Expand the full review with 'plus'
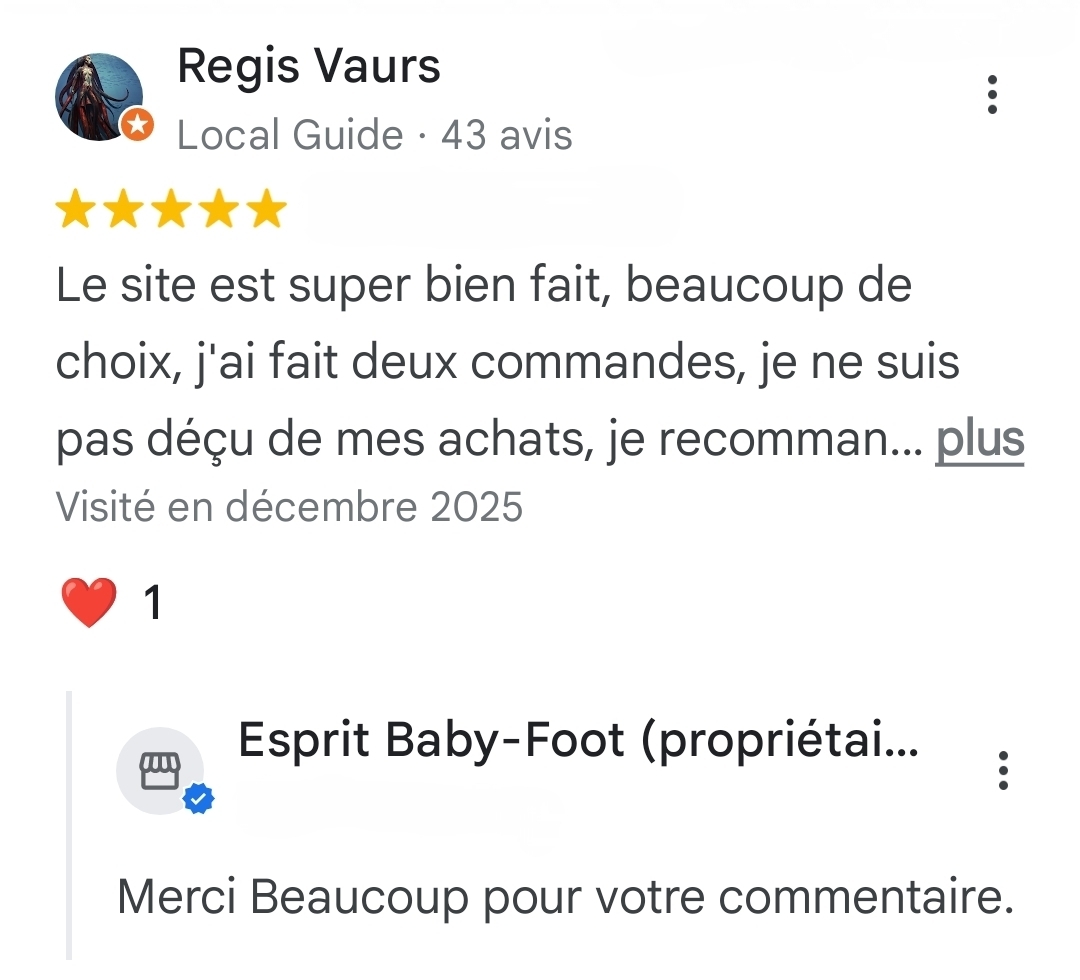Screen dimensions: 1080x980 pos(979,439)
